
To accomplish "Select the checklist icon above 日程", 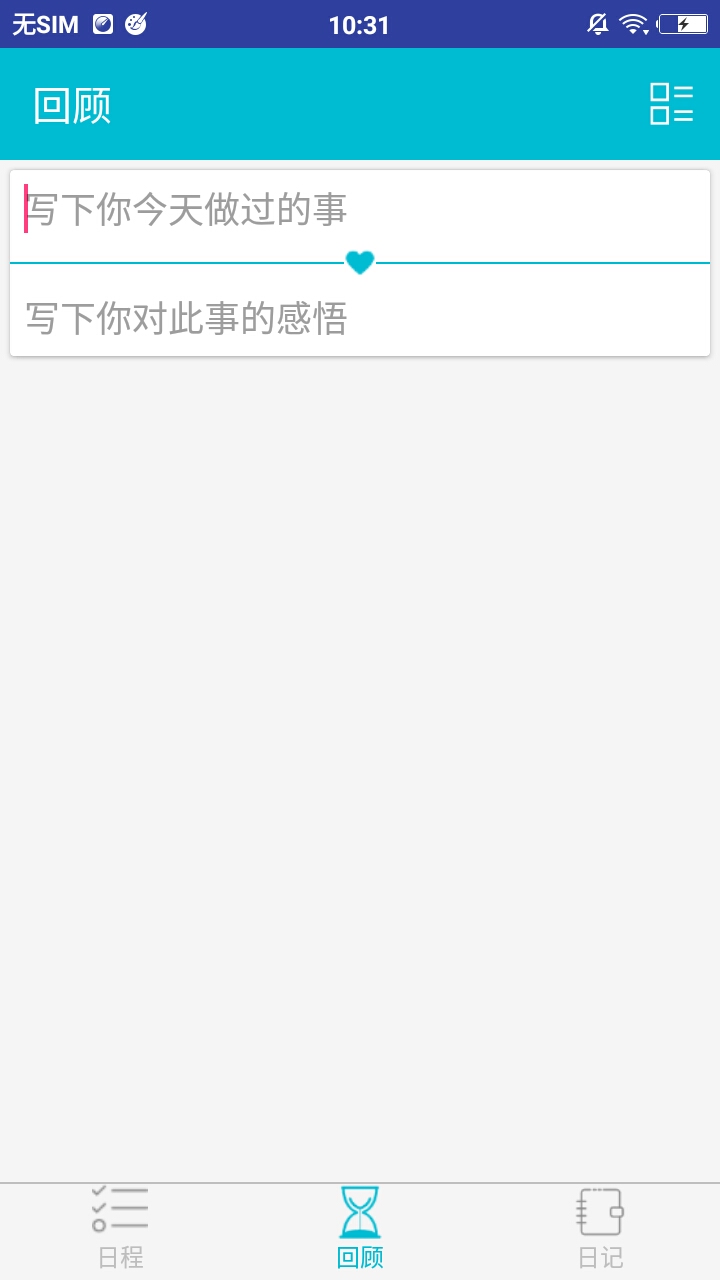I will tap(119, 1210).
